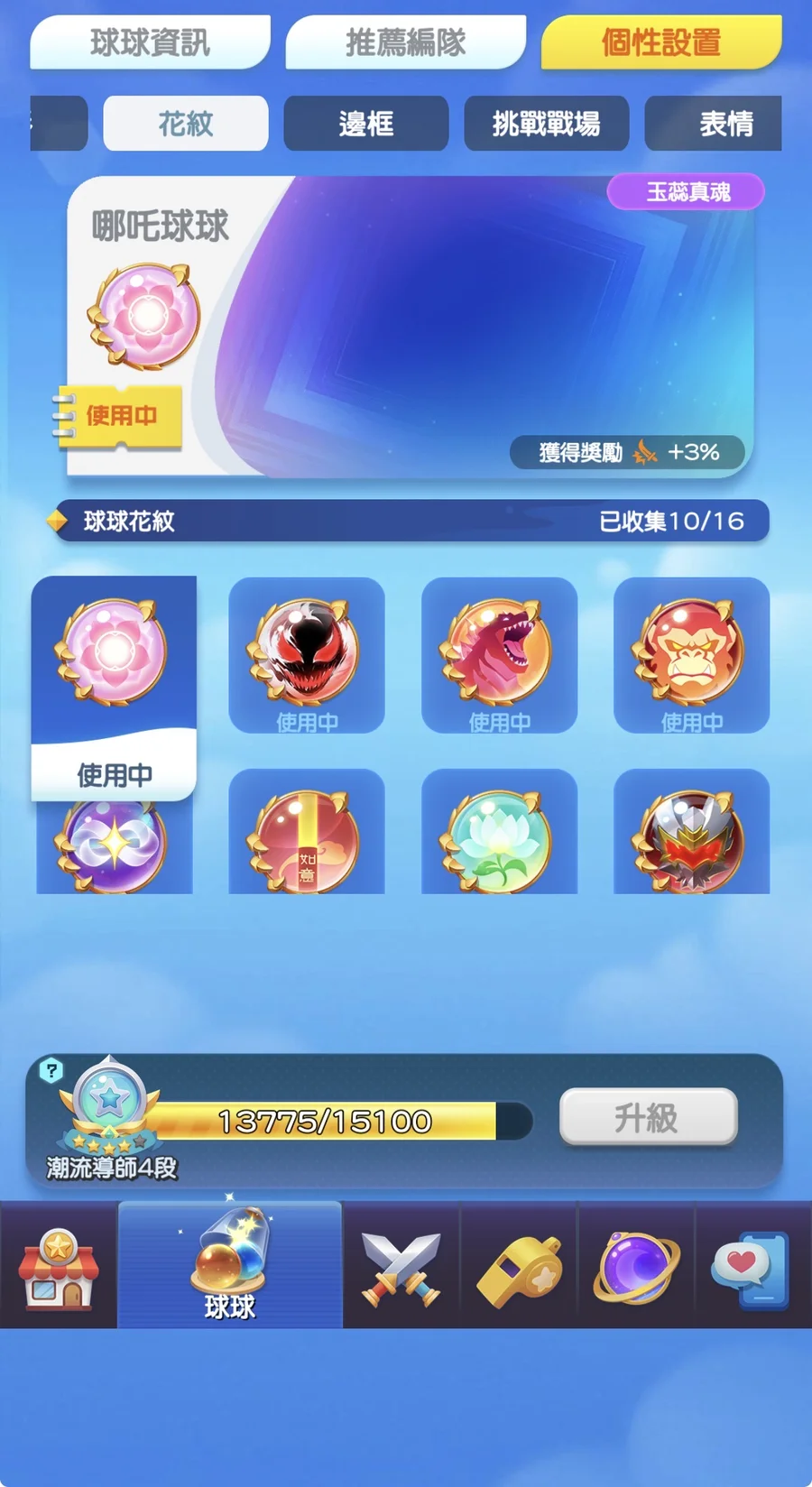Open the question mark help icon
This screenshot has width=812, height=1487.
coord(51,1071)
